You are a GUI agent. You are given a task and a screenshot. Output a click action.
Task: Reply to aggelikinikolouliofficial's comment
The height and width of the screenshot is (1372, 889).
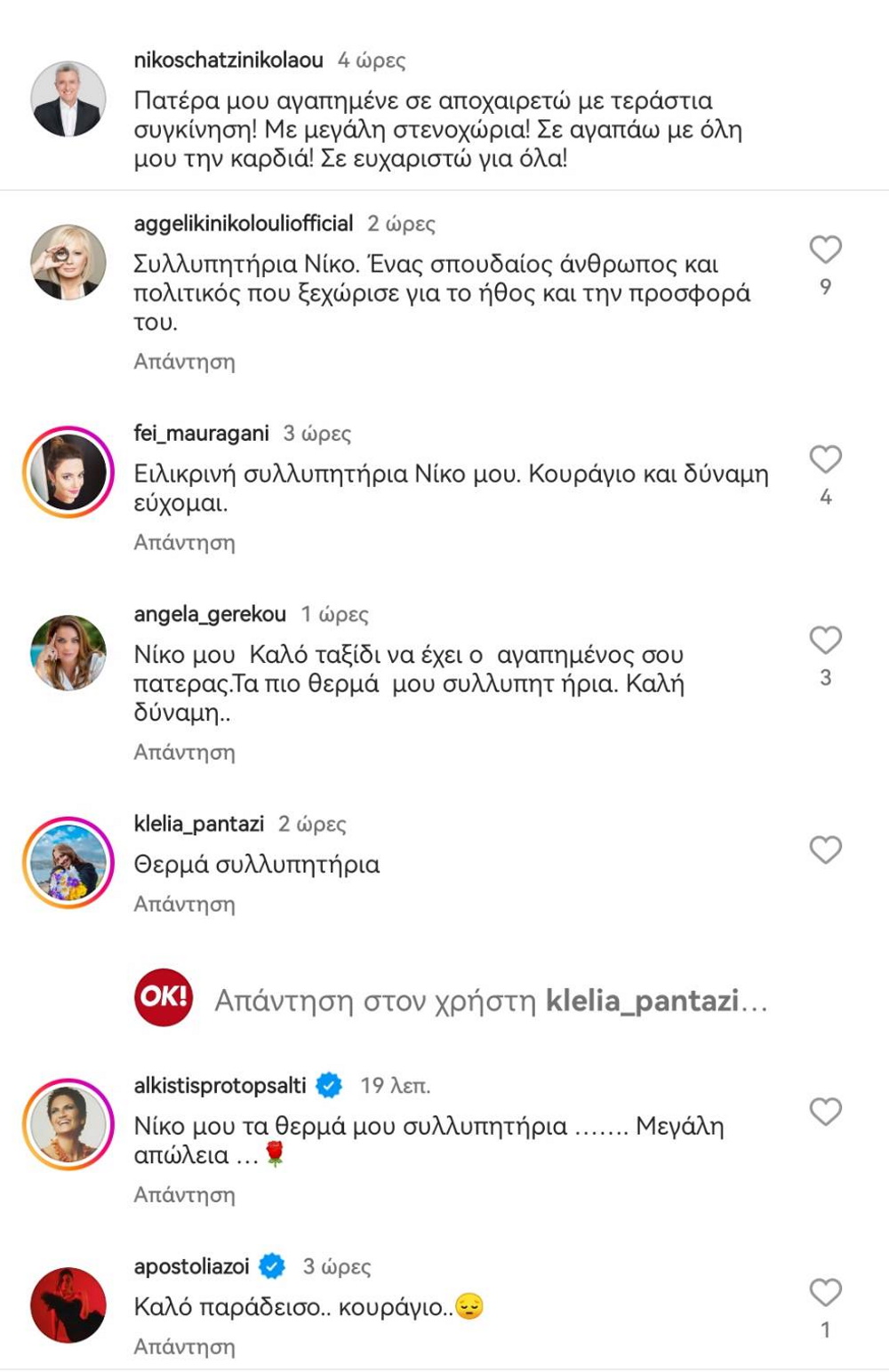(184, 362)
